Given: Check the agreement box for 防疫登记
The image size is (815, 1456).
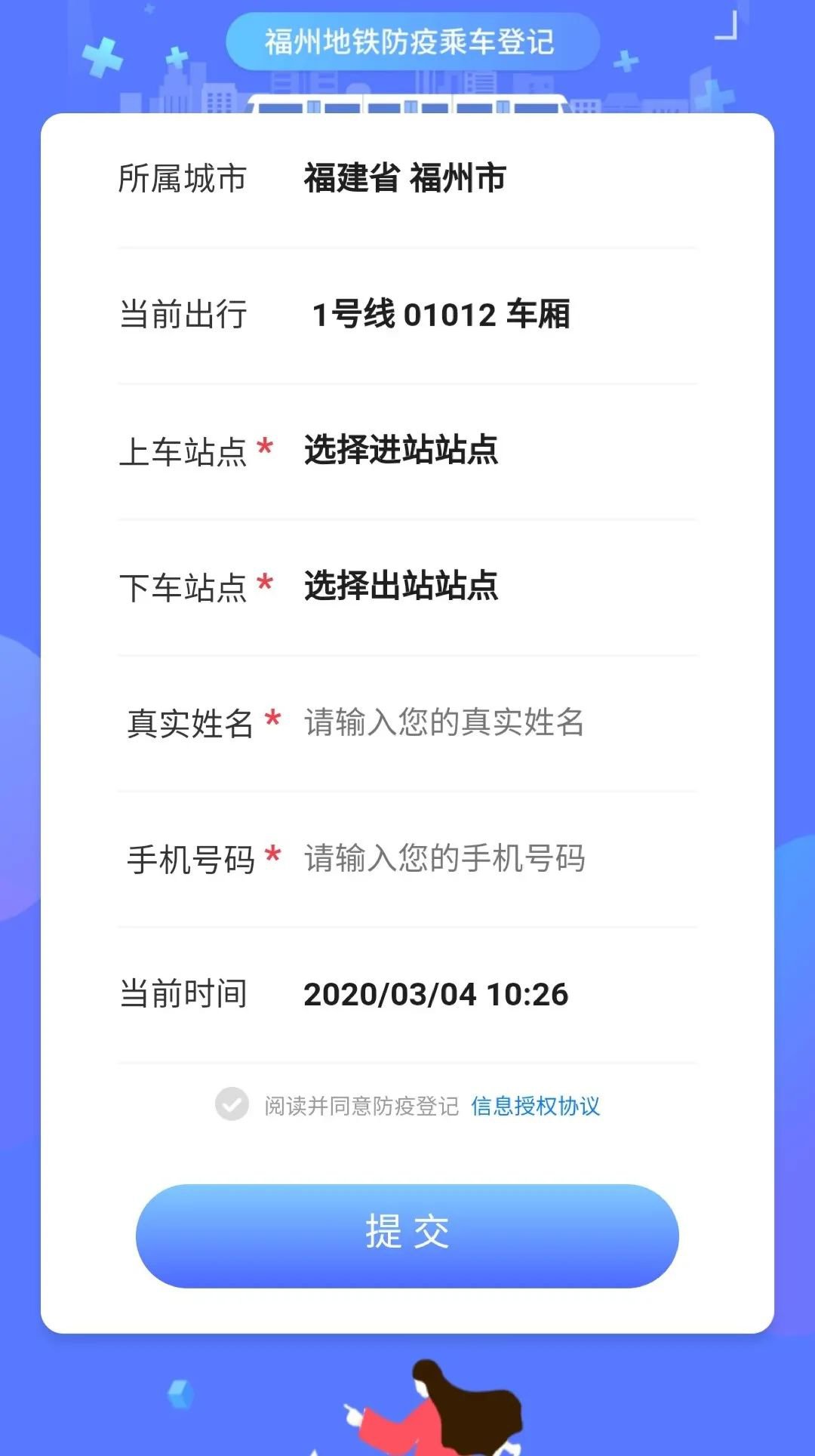Looking at the screenshot, I should [x=232, y=1104].
